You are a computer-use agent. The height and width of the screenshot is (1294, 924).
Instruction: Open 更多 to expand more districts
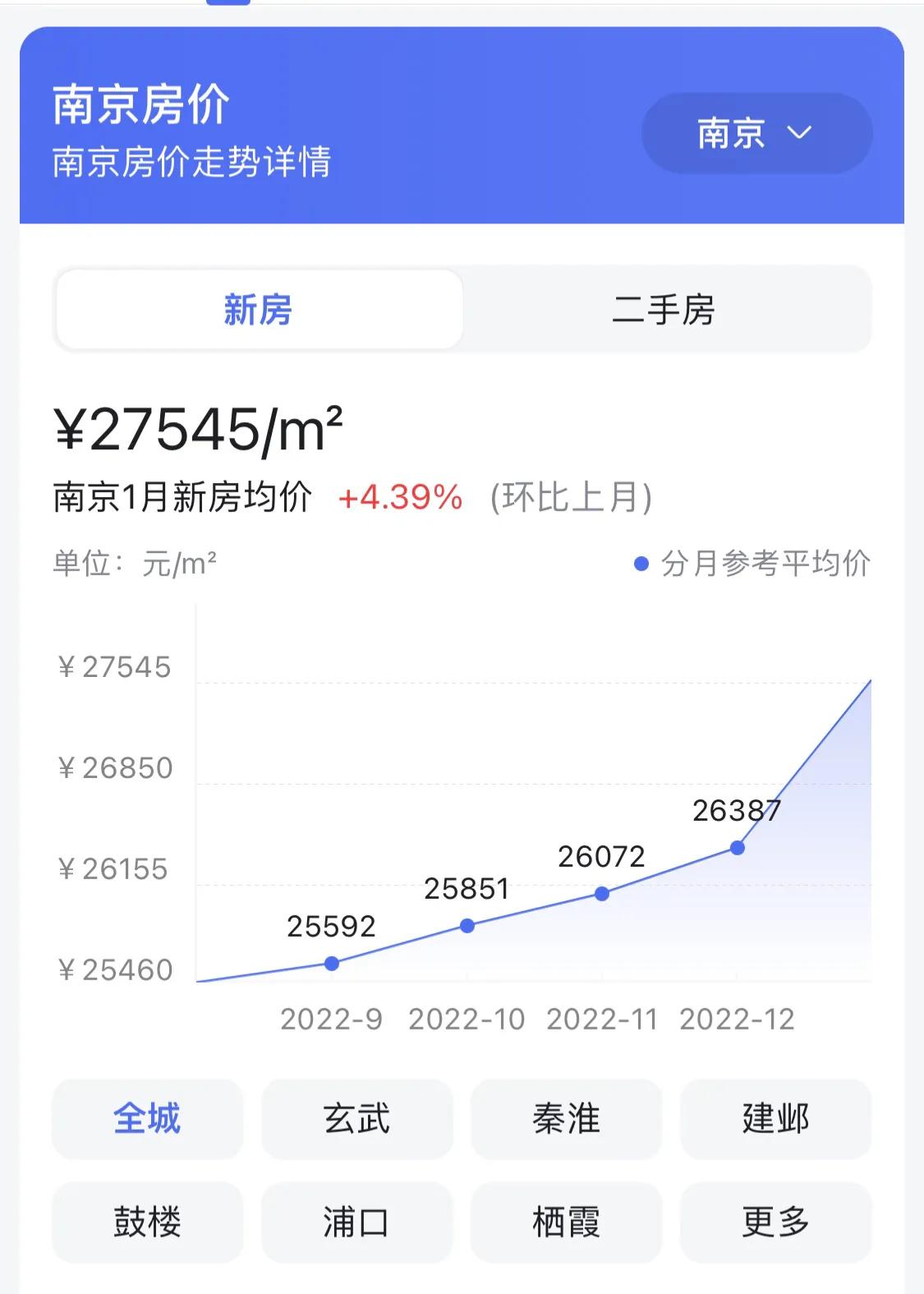[777, 1223]
